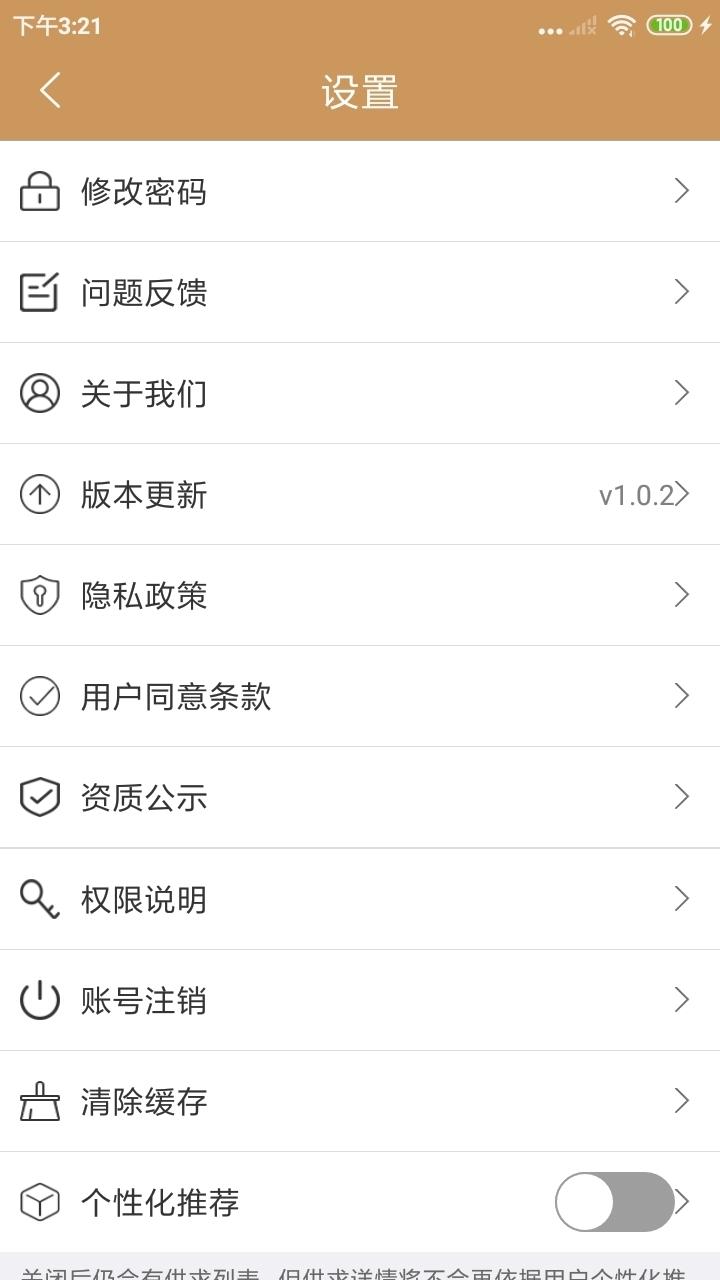
Task: Read the 用户同意条款
Action: click(x=360, y=696)
